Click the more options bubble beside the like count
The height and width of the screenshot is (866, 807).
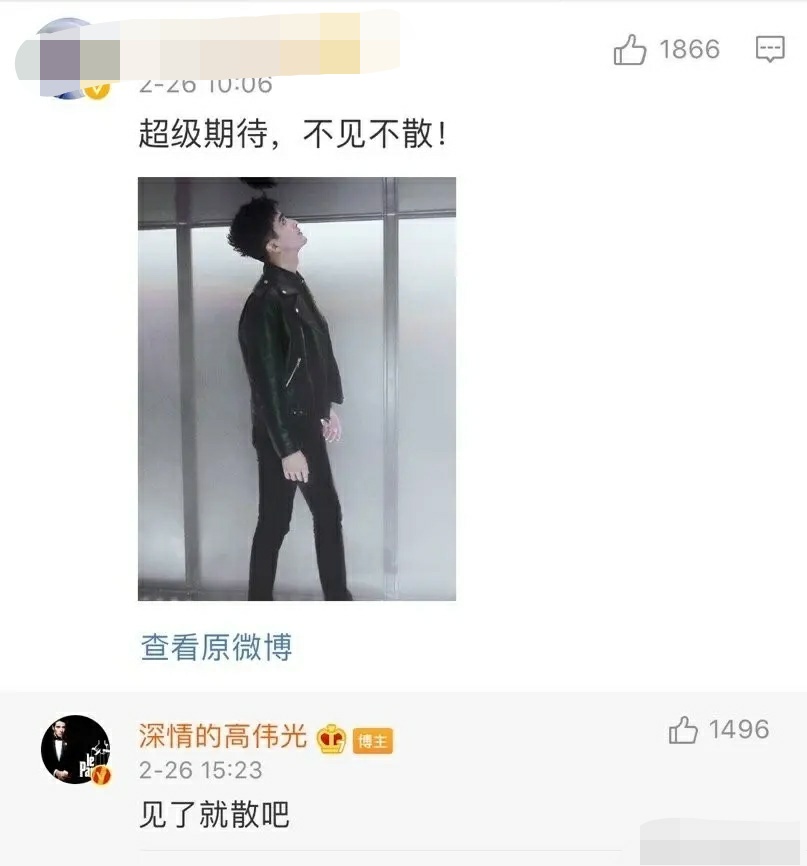pyautogui.click(x=770, y=48)
